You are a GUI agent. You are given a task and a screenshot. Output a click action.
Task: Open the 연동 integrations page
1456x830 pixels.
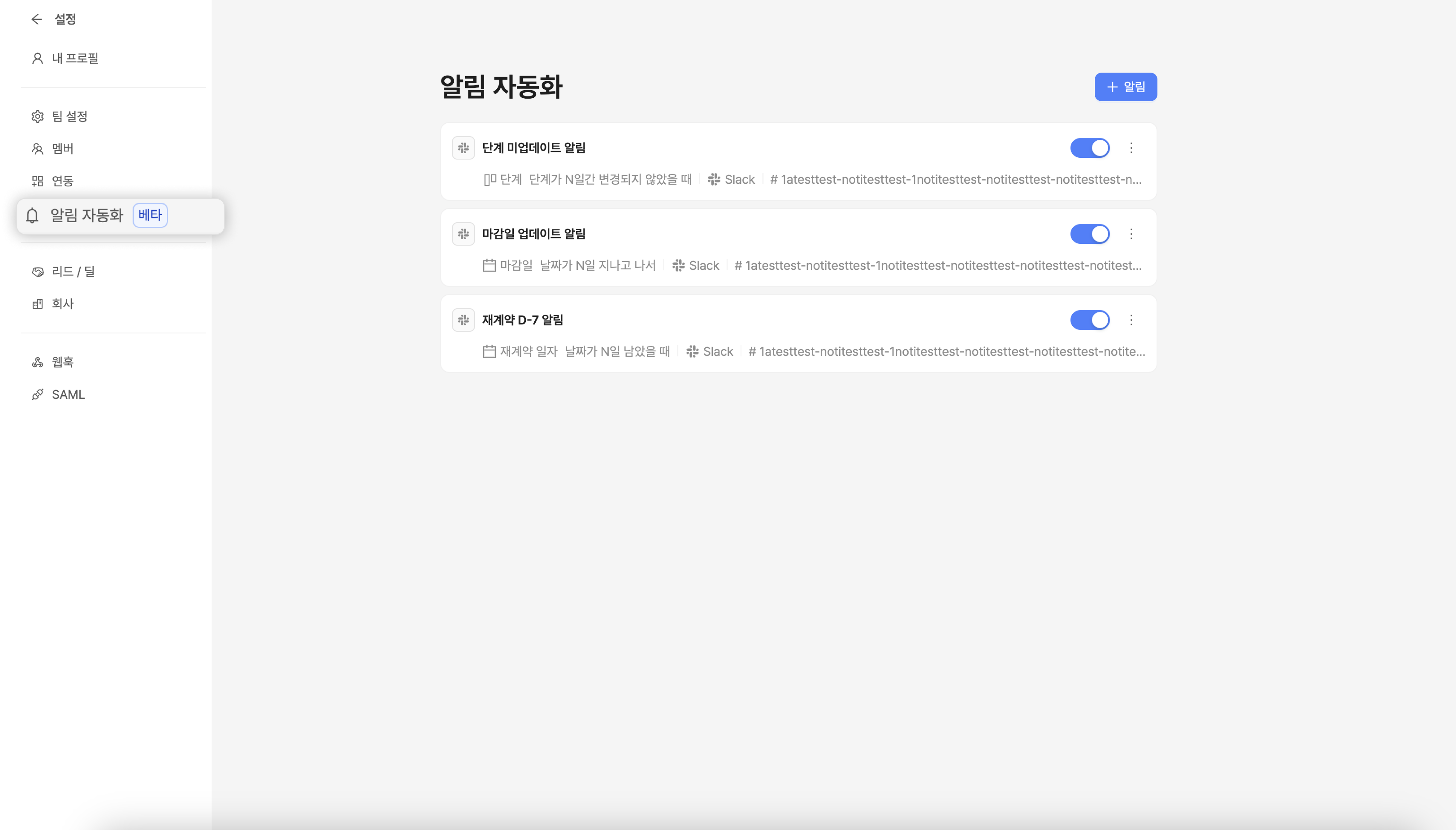[62, 181]
